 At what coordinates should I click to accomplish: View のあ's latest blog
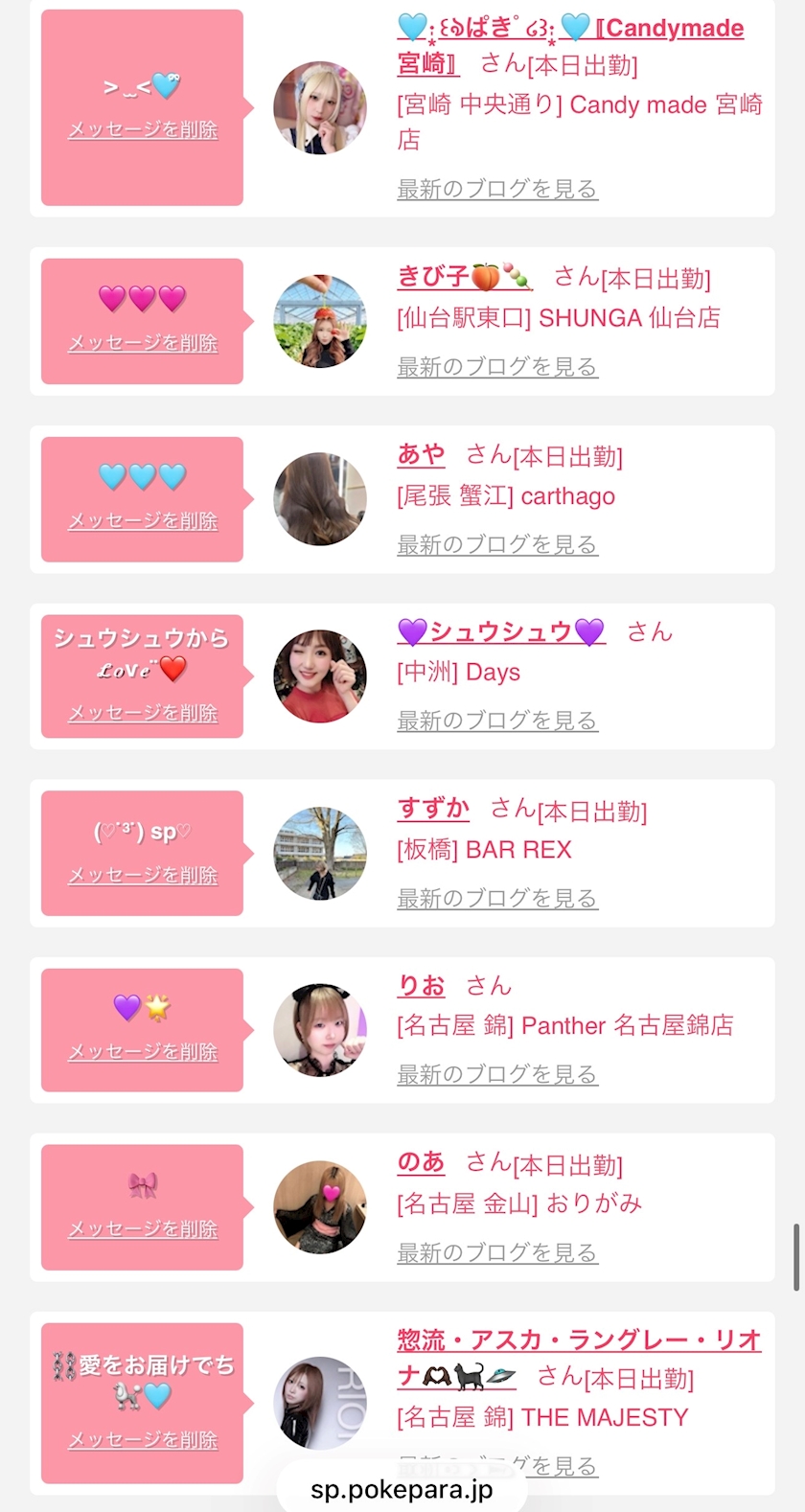click(x=497, y=1252)
